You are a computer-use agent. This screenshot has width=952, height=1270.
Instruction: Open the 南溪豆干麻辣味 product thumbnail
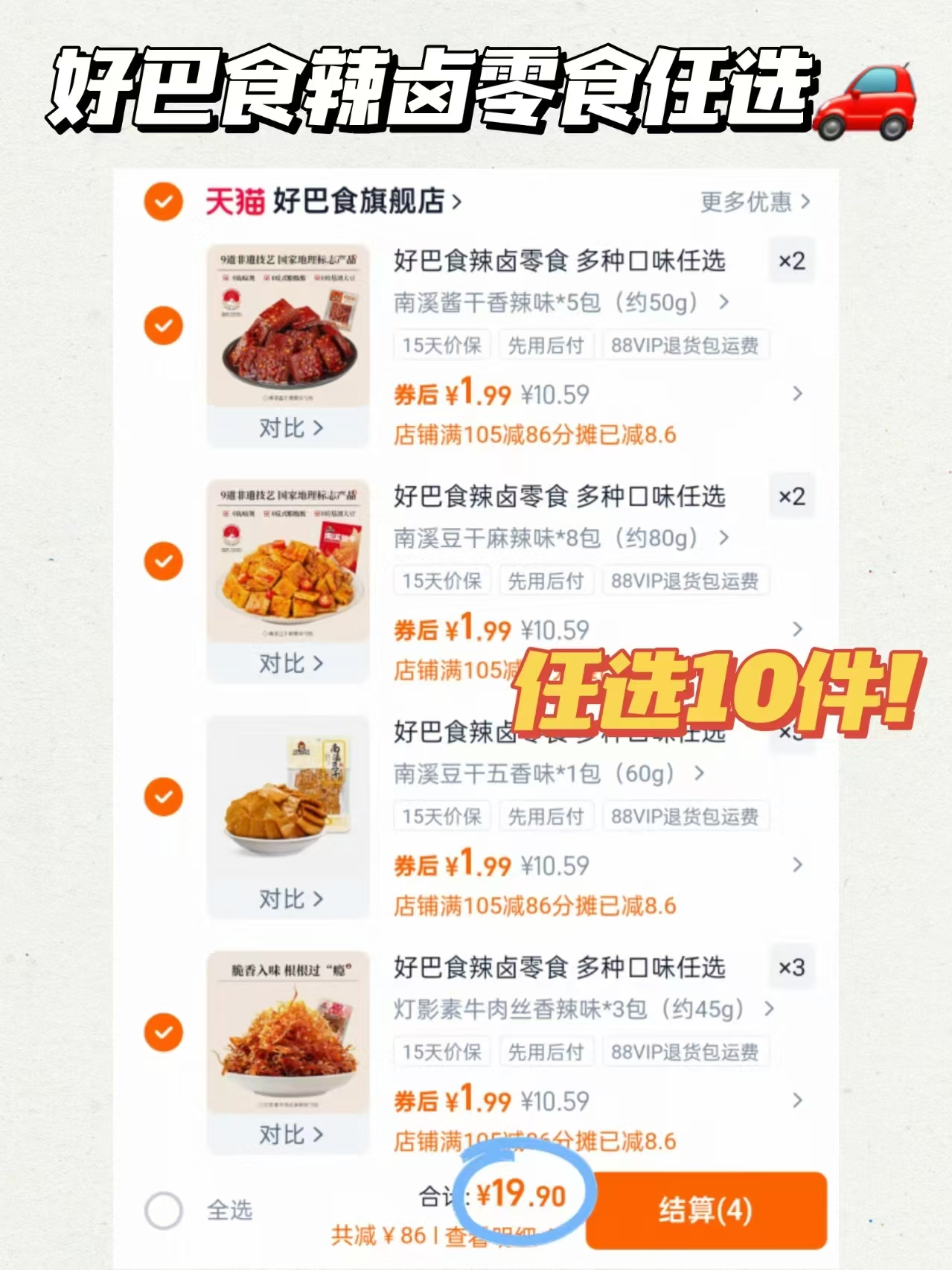point(288,561)
